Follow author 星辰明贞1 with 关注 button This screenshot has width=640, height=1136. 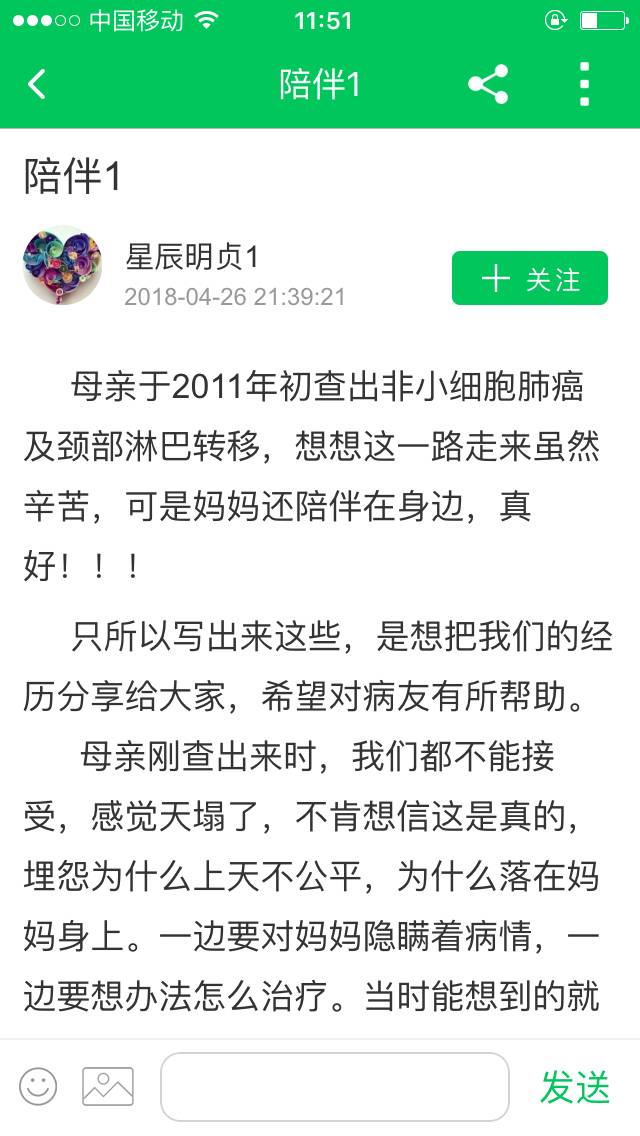530,278
